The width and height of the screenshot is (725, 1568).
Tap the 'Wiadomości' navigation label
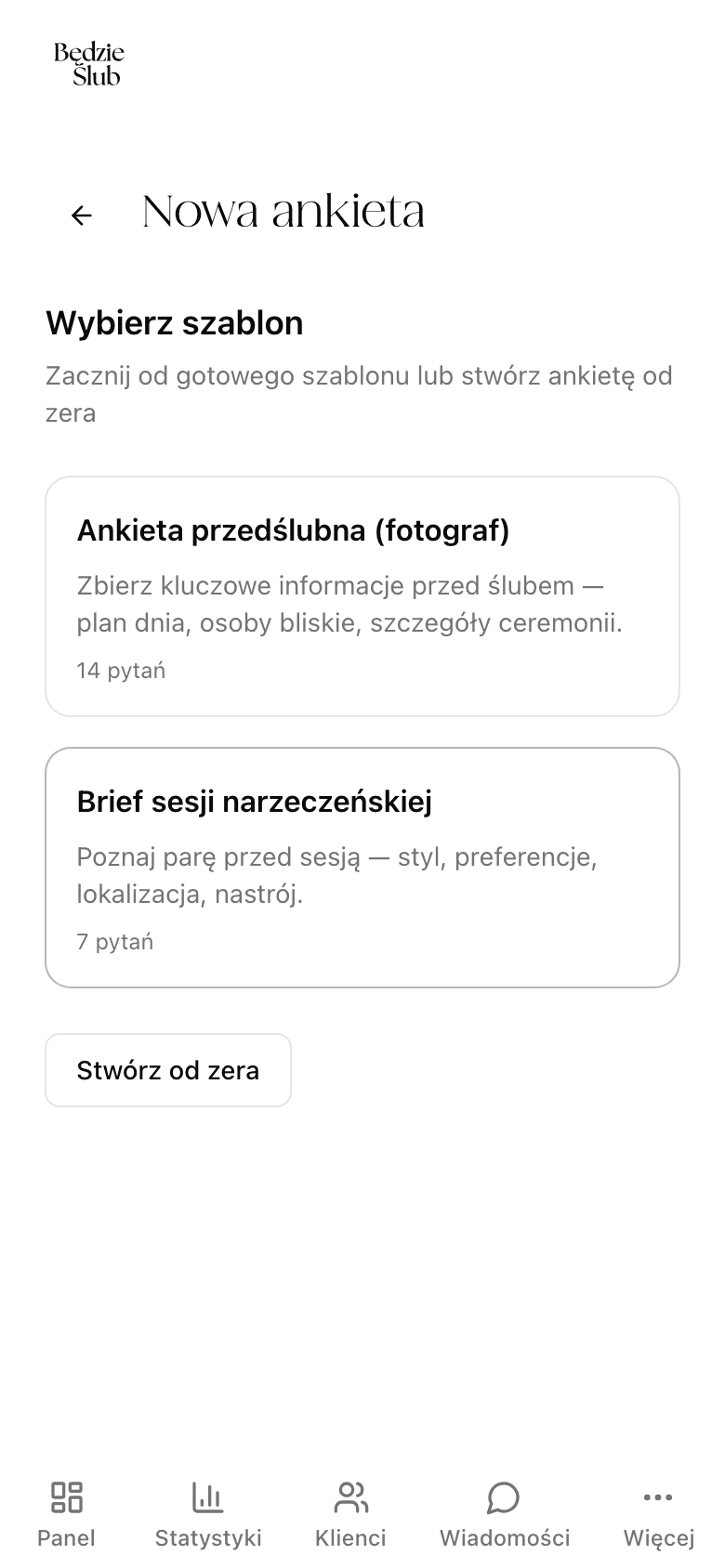pyautogui.click(x=503, y=1537)
